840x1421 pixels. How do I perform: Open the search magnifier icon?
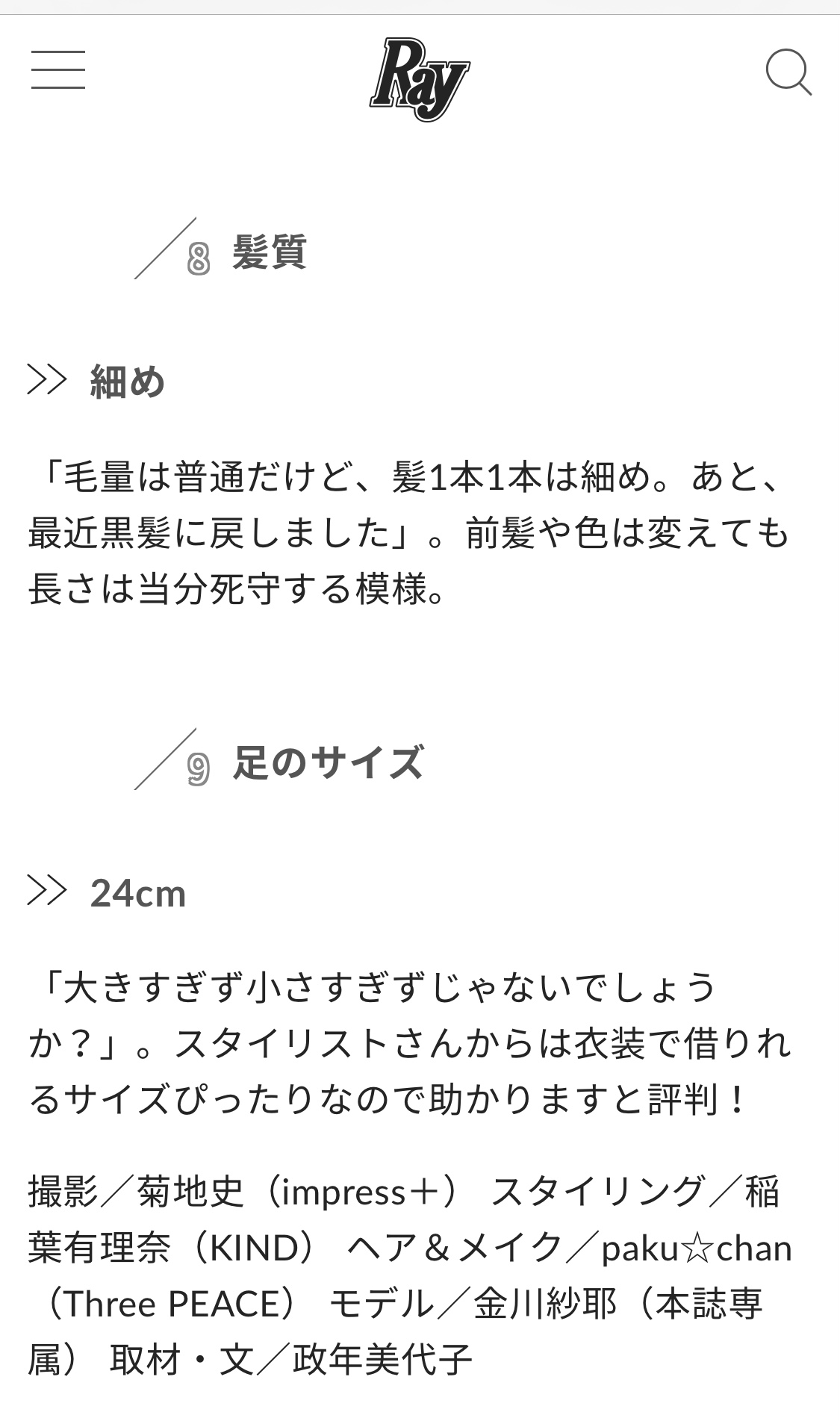[x=788, y=72]
